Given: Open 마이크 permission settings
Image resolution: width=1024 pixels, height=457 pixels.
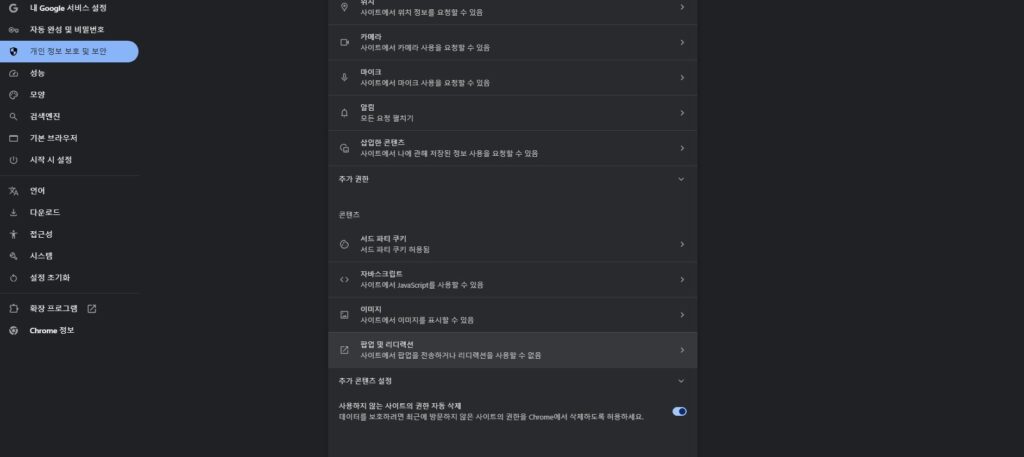Looking at the screenshot, I should (513, 78).
